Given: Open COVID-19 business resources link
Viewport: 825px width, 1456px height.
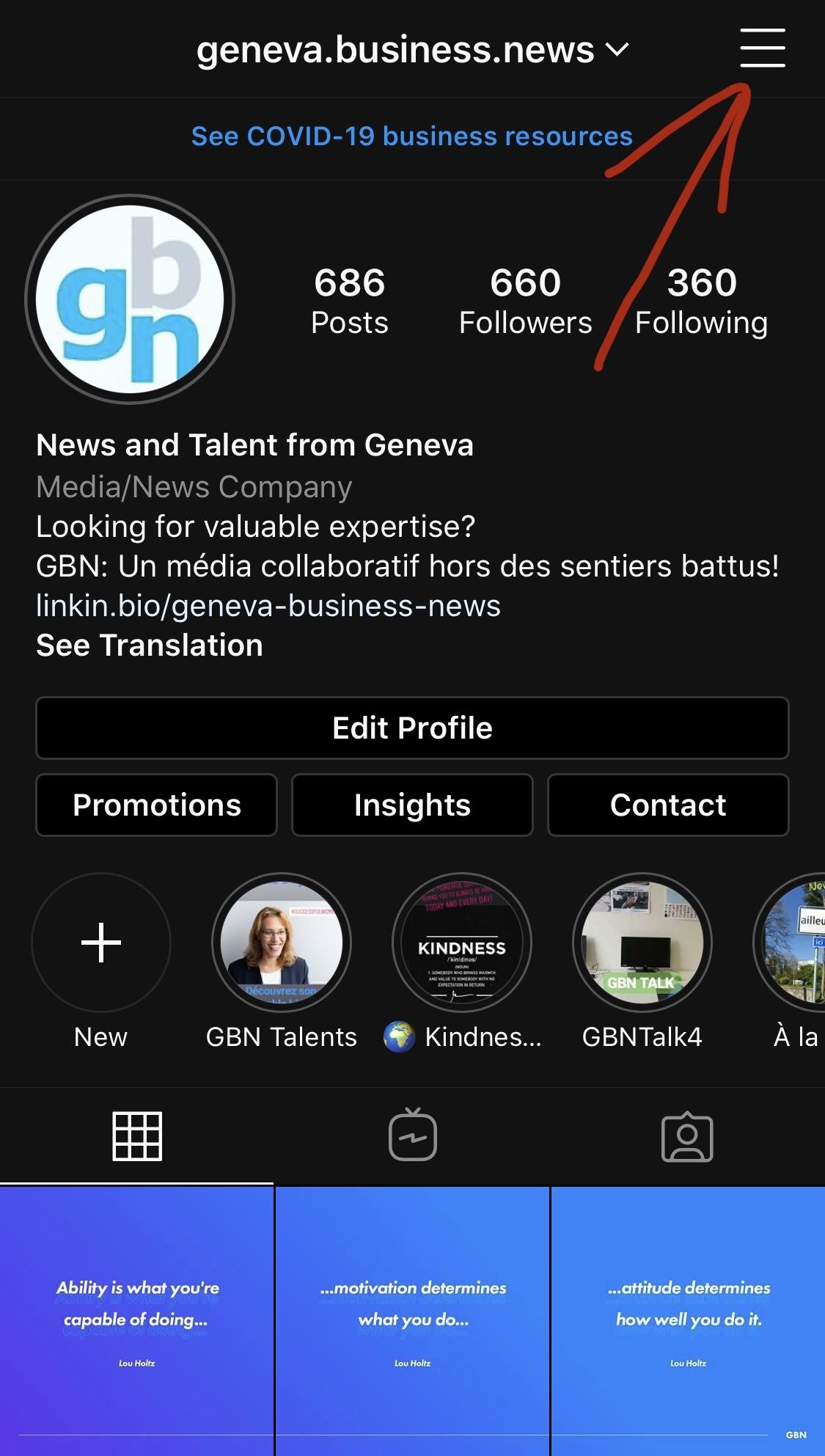Looking at the screenshot, I should click(411, 136).
